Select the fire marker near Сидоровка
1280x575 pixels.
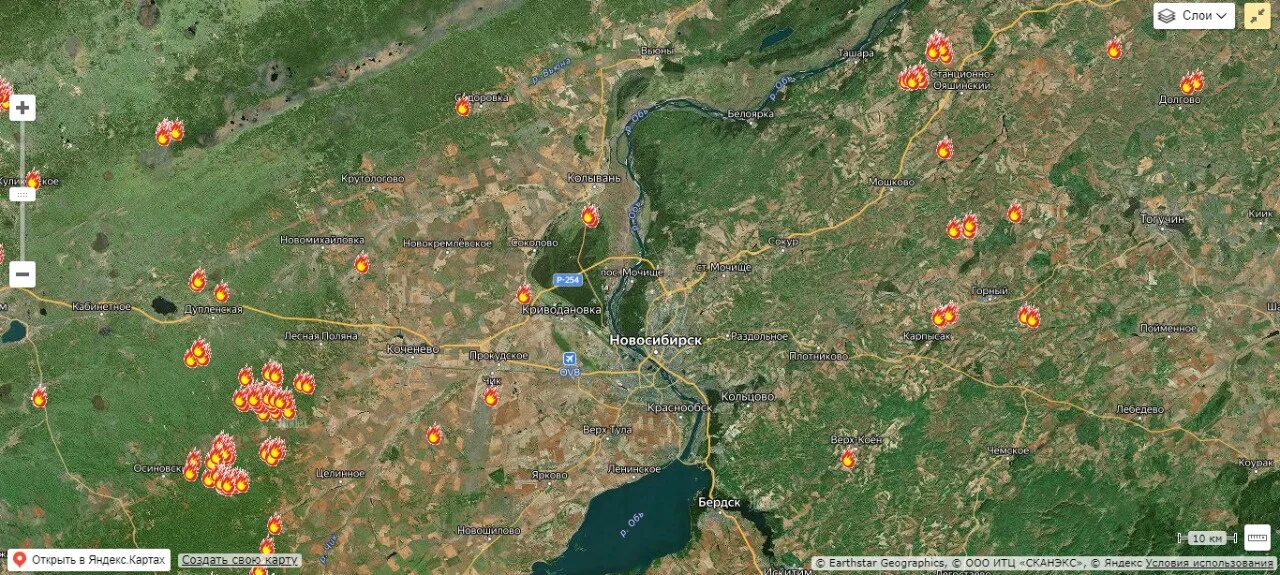pos(463,107)
